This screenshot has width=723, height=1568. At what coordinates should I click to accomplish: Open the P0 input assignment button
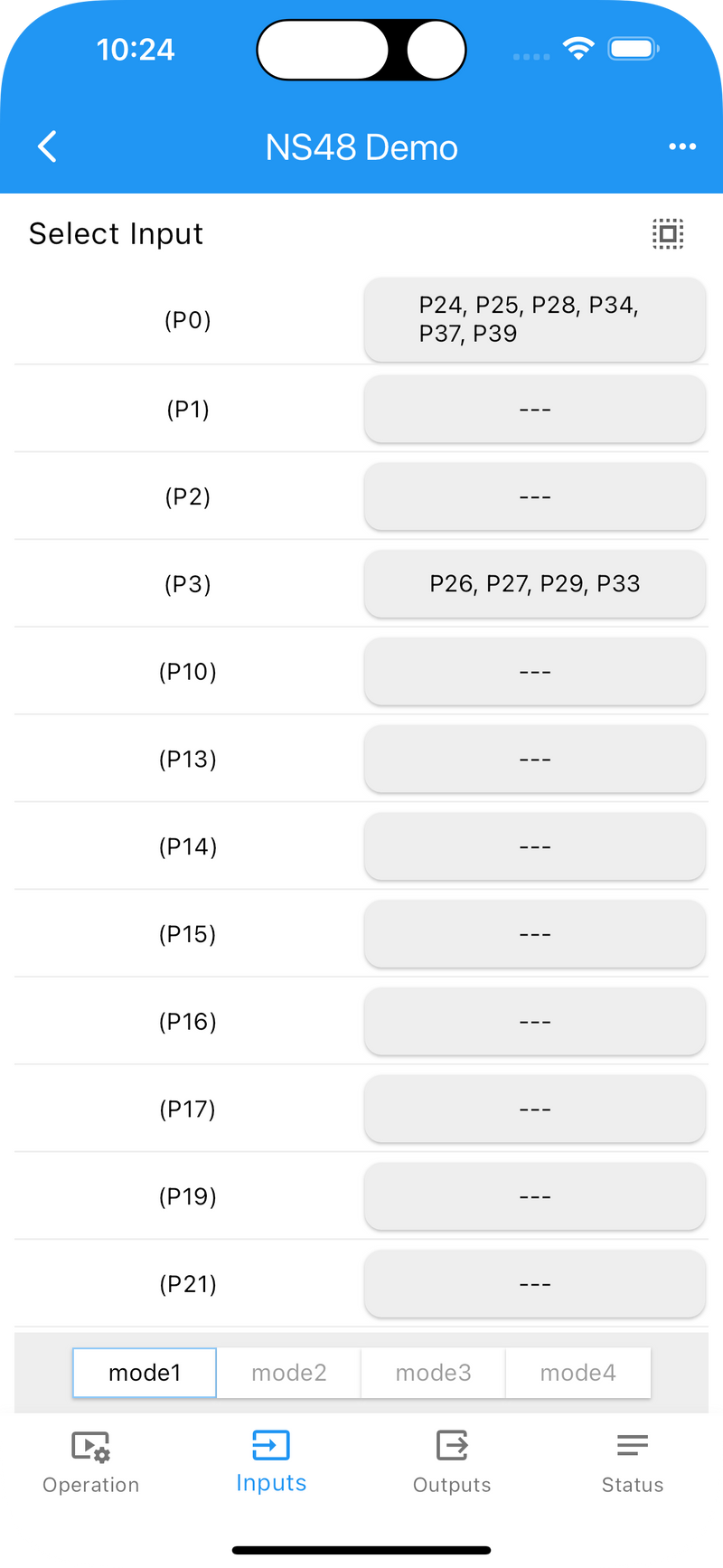pyautogui.click(x=534, y=320)
